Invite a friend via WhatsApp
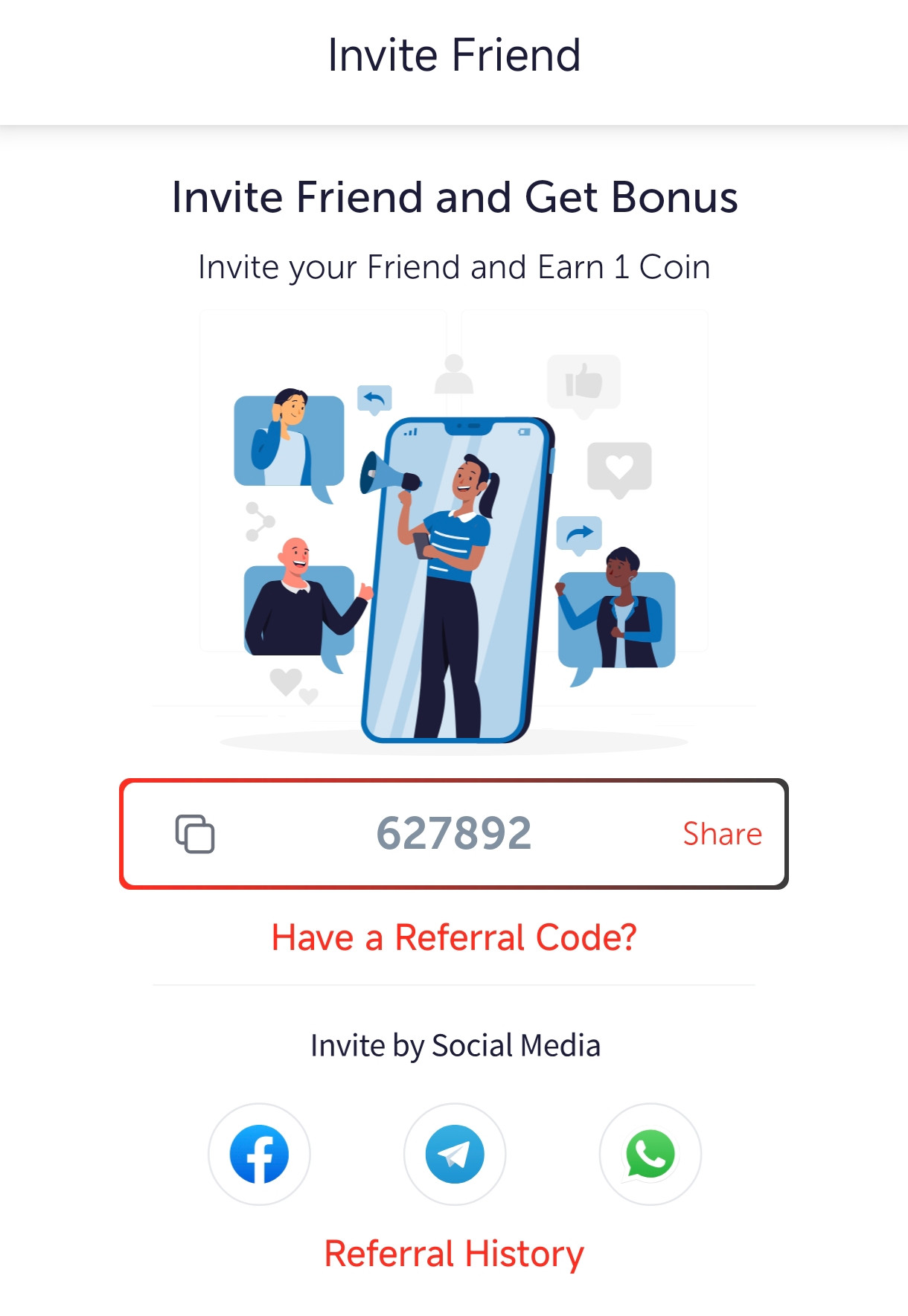908x1316 pixels. (x=650, y=1154)
